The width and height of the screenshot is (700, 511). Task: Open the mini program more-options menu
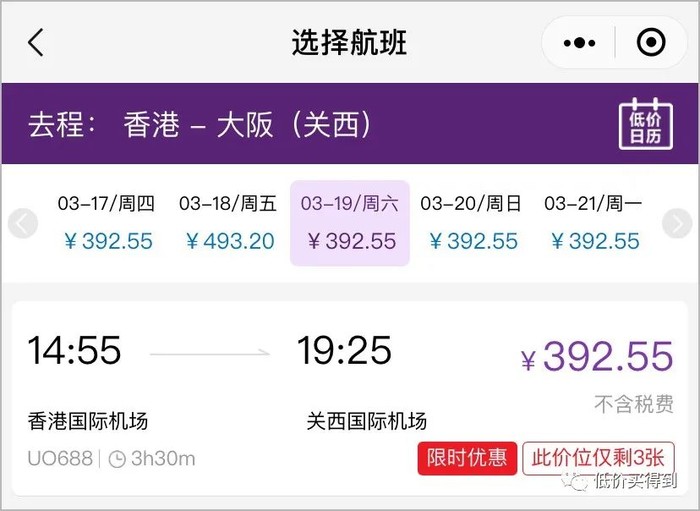click(580, 43)
